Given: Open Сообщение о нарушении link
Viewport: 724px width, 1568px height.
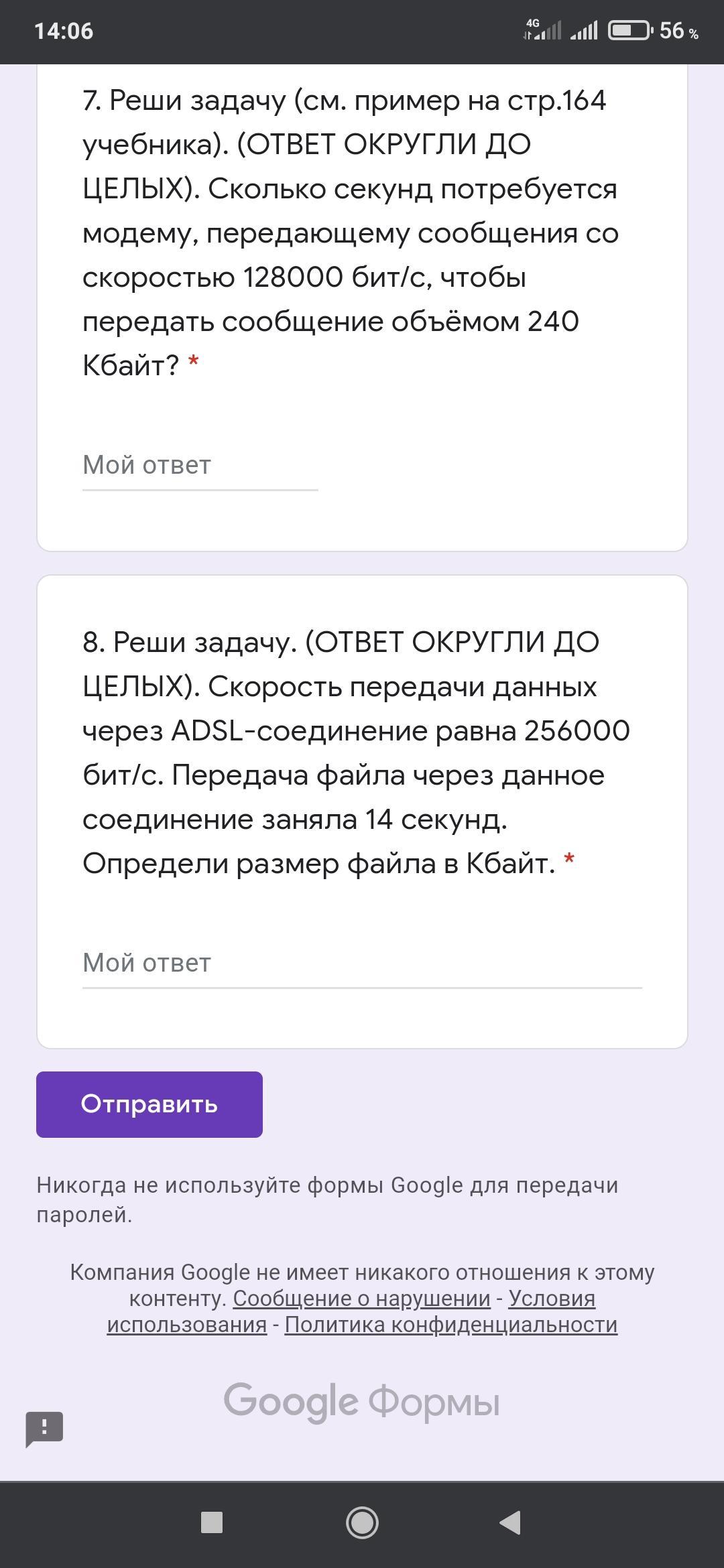Looking at the screenshot, I should tap(361, 1298).
